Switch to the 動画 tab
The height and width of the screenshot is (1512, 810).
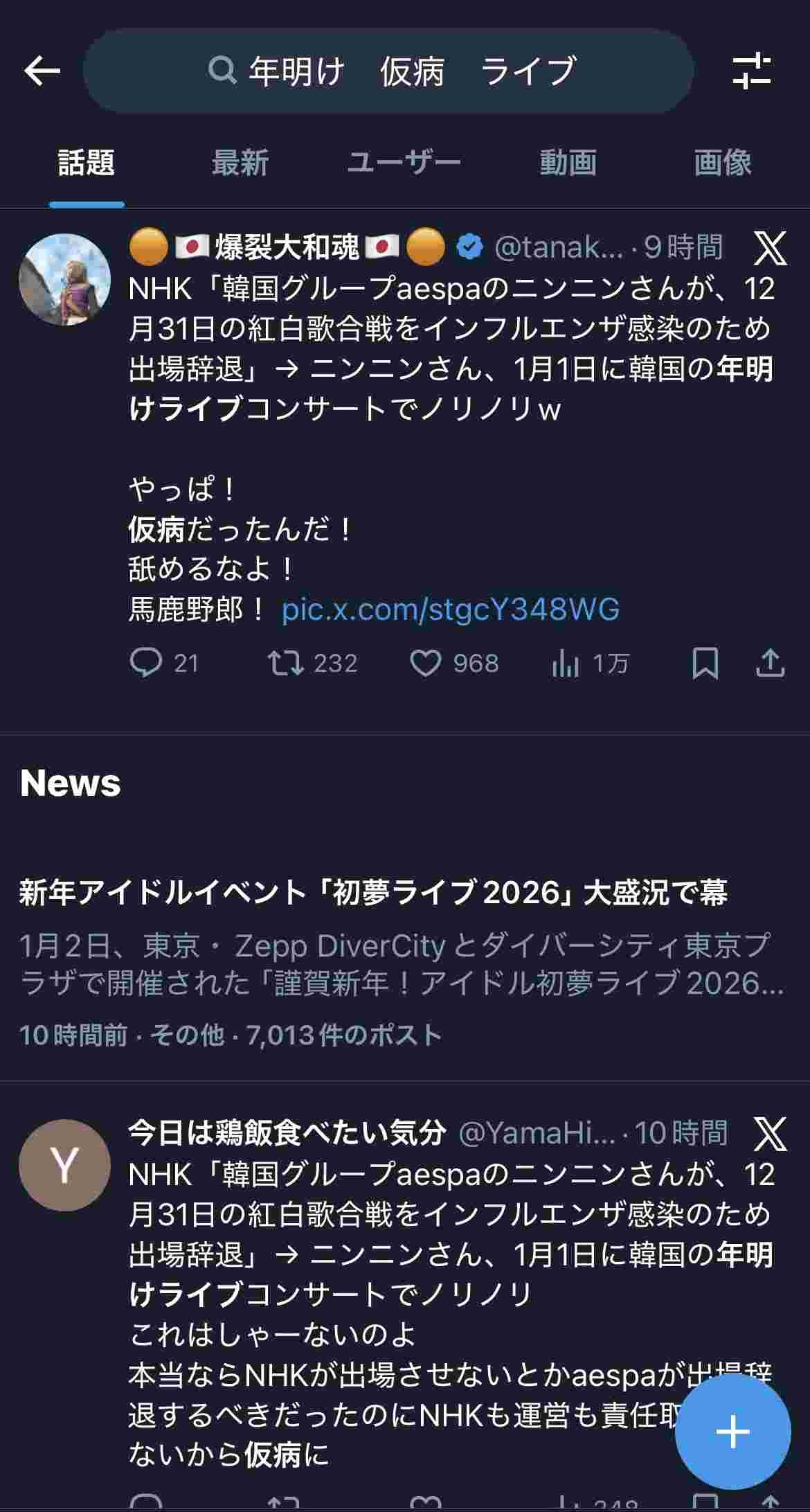pos(568,163)
